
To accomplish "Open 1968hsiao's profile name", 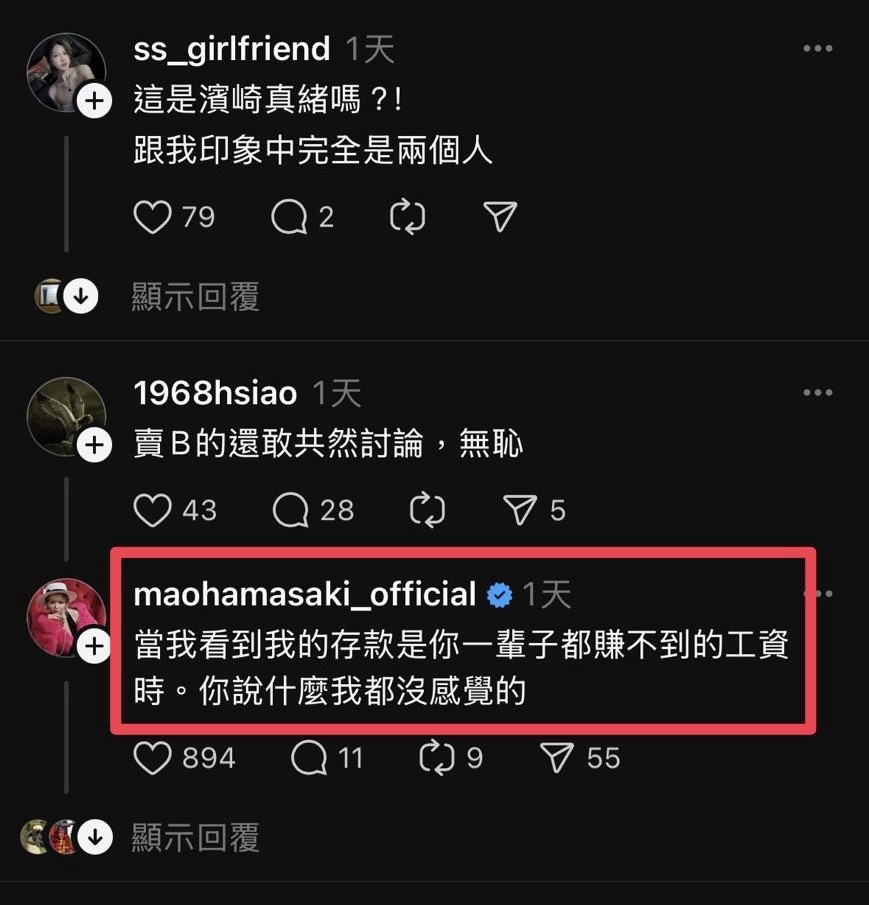I will [215, 393].
